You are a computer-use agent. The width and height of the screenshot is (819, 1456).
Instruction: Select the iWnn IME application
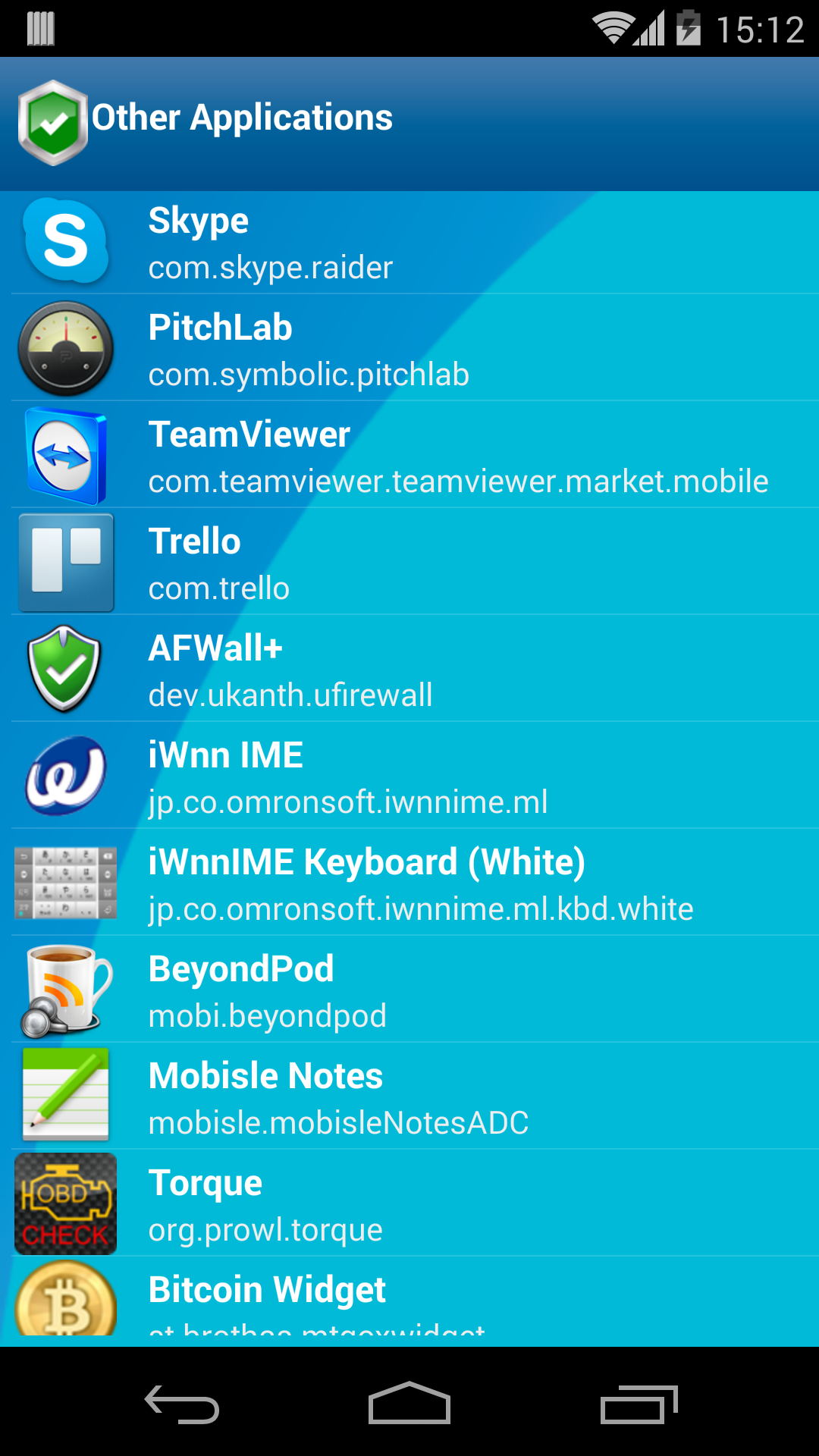[409, 777]
